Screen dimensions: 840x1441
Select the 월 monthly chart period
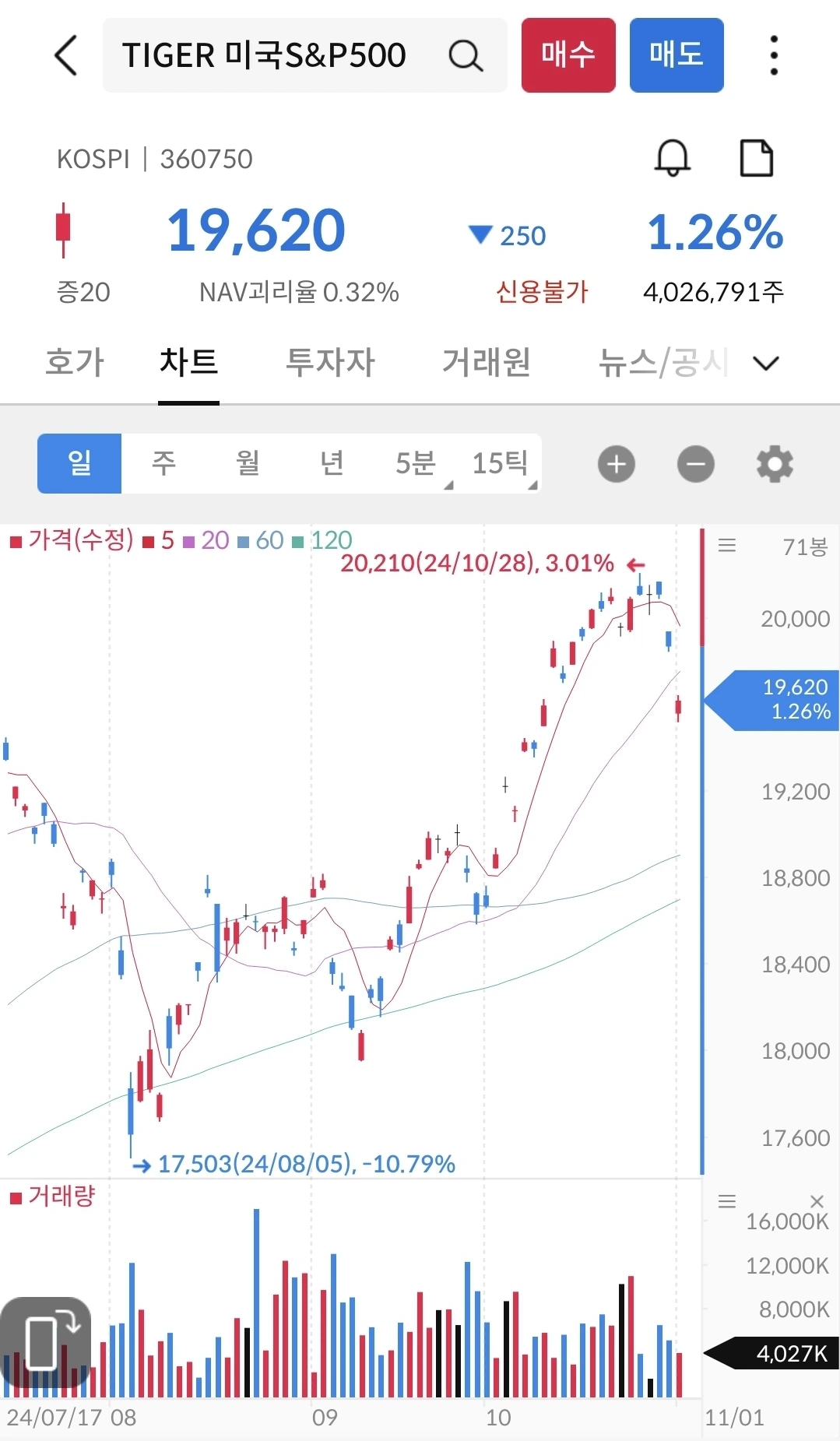[x=248, y=463]
